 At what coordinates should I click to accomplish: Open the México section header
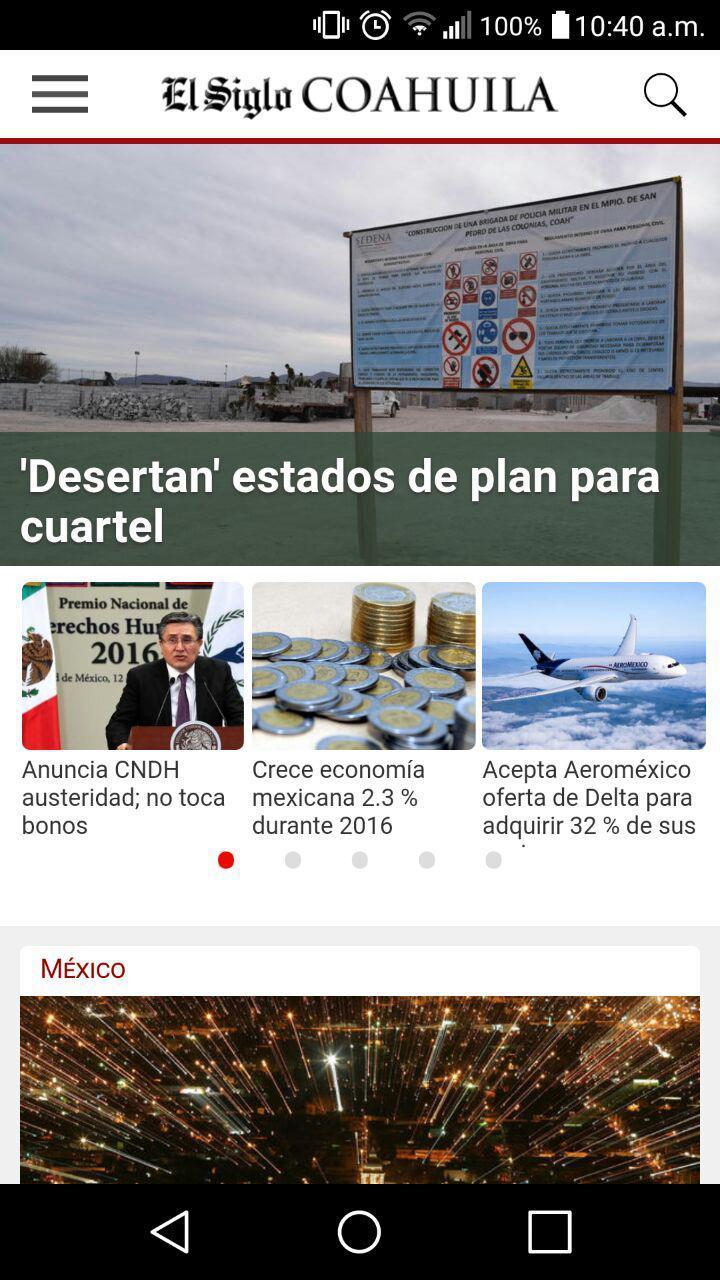point(83,969)
